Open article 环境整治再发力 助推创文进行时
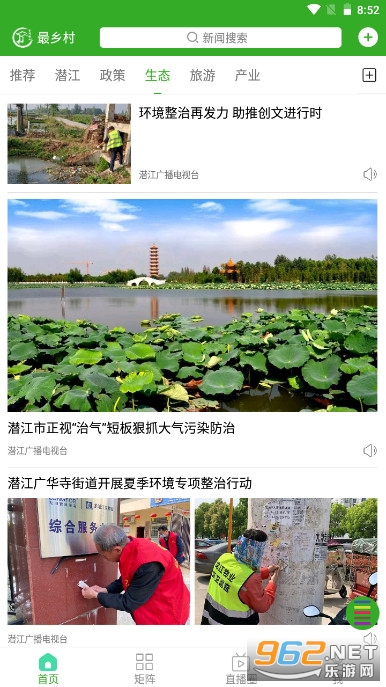This screenshot has height=687, width=386. pyautogui.click(x=230, y=113)
